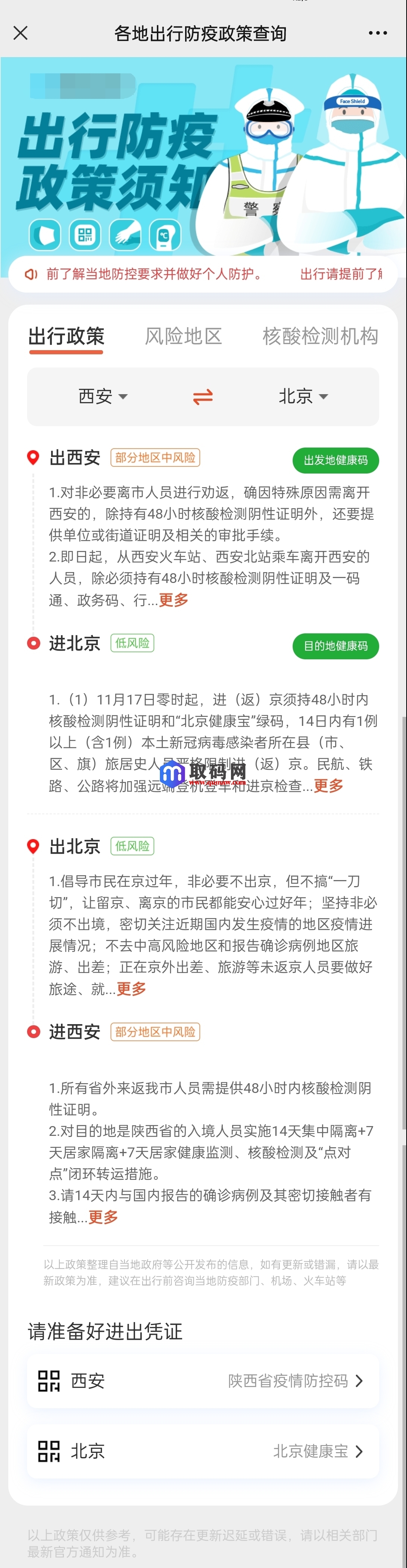The height and width of the screenshot is (1568, 407).
Task: Swap departure and destination cities
Action: click(203, 397)
